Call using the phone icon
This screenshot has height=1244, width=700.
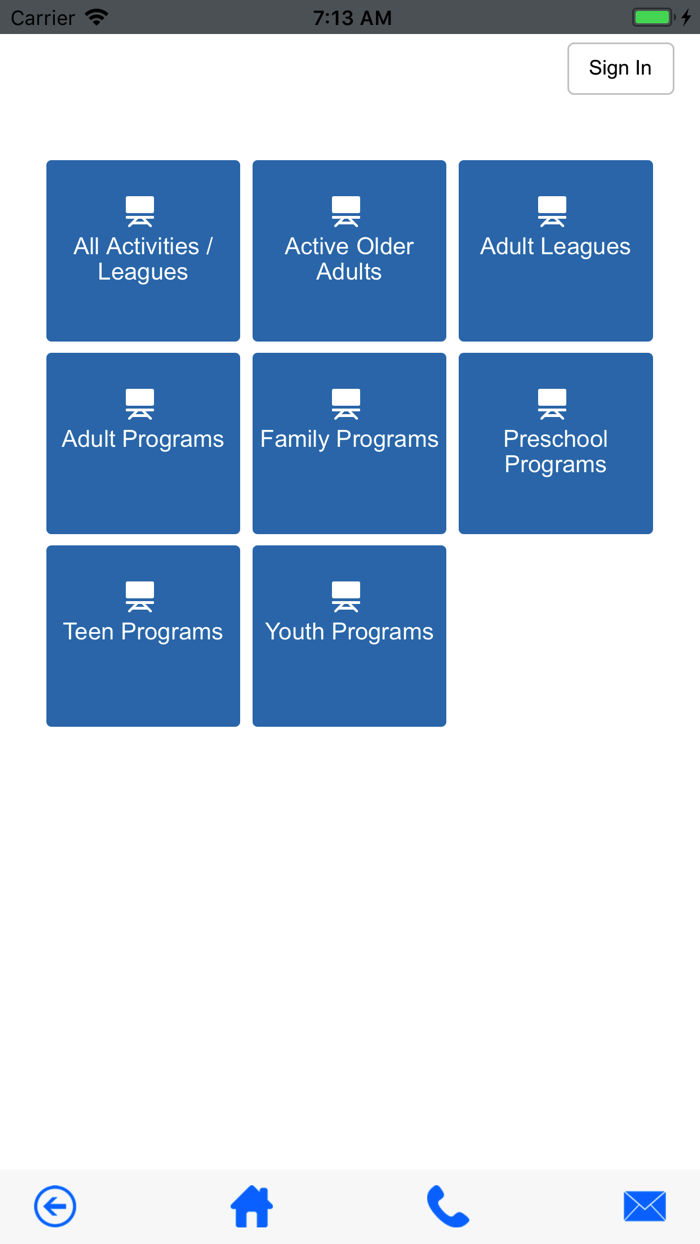pos(447,1206)
